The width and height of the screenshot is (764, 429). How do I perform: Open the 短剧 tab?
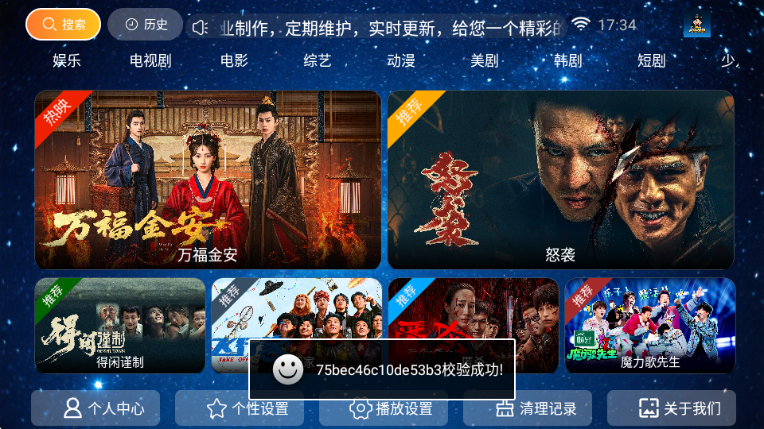point(651,61)
